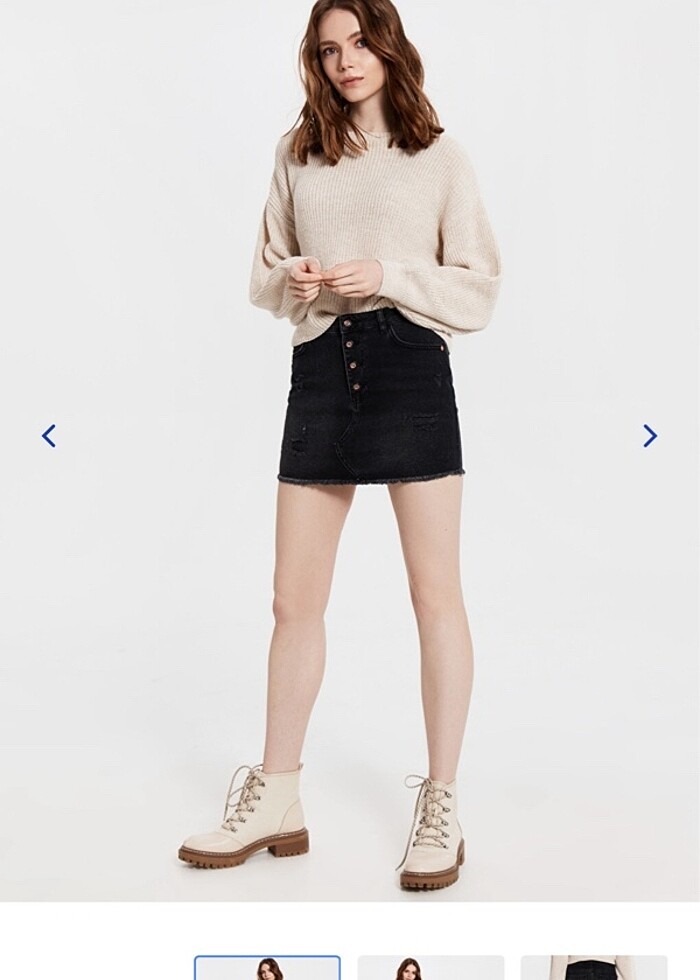Select the third thumbnail showing the skirt close-up

pos(594,968)
